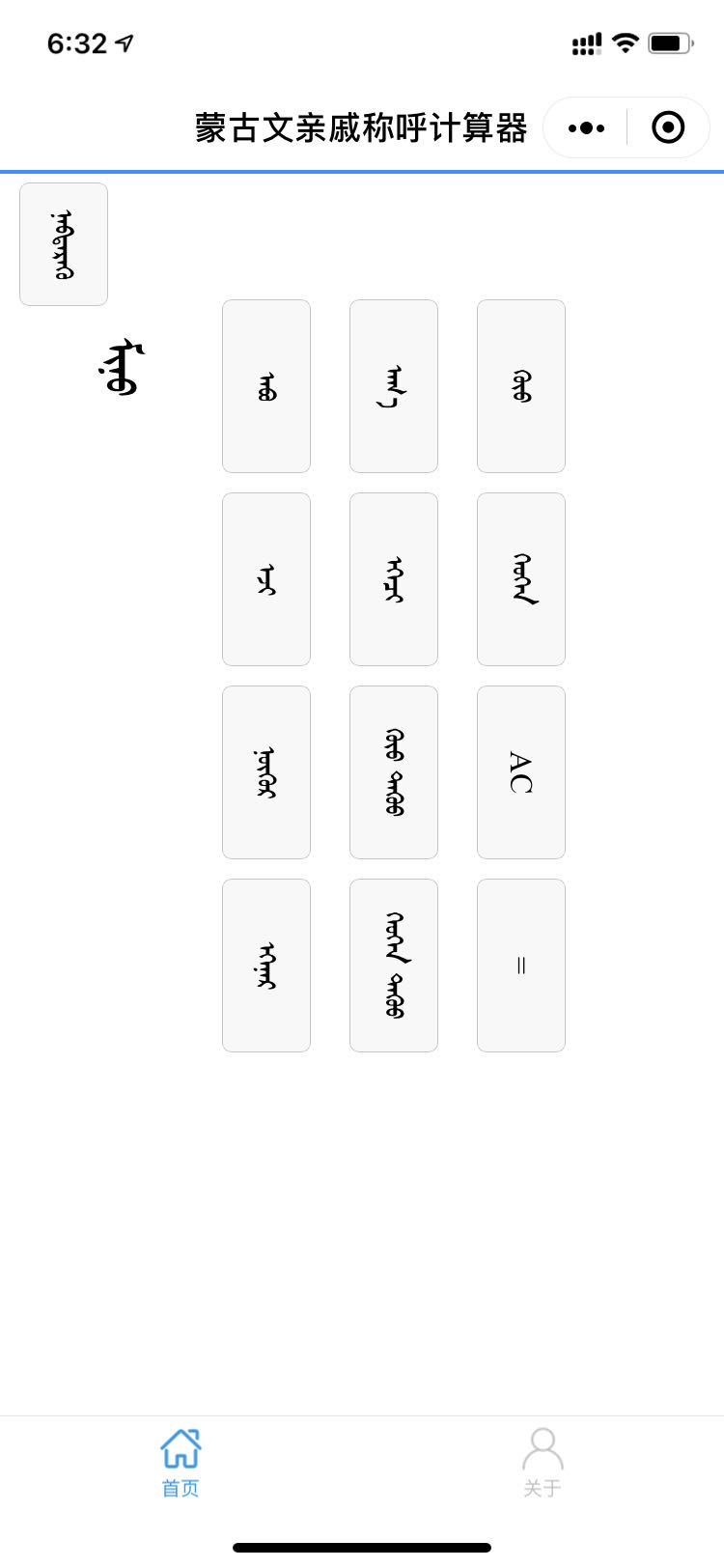Select the ᠡᠭᠡᠴᠢ (older sister) key
Screen dimensions: 724x1568
tap(394, 579)
